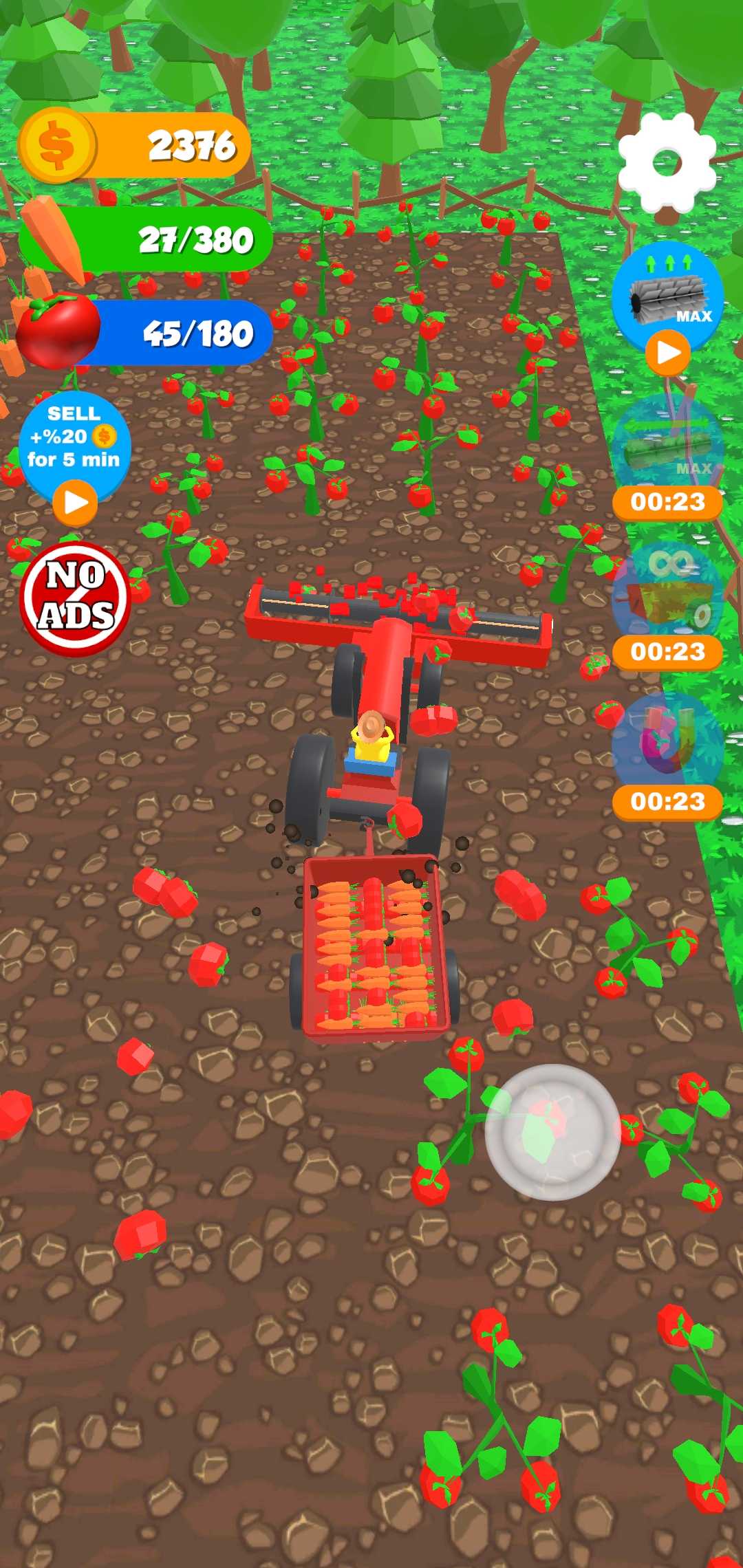Activate the Sell +%20 for 5 min boost
The image size is (743, 1568).
(x=75, y=502)
